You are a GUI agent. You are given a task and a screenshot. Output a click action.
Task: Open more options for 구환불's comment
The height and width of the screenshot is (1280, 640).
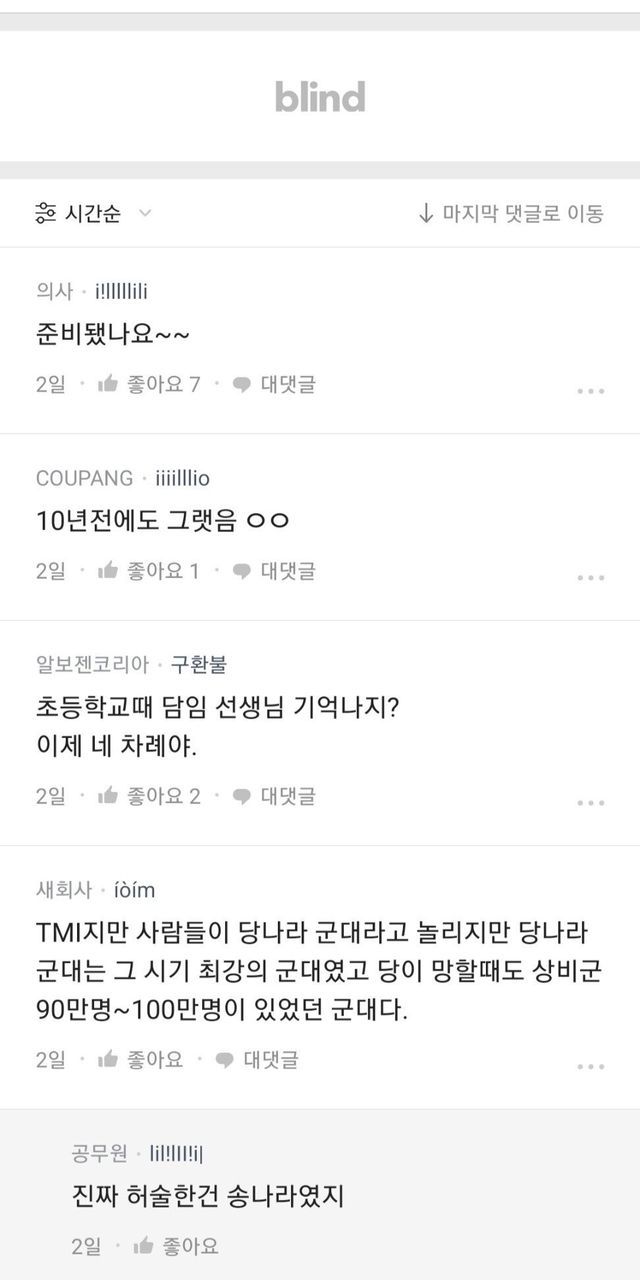[591, 803]
